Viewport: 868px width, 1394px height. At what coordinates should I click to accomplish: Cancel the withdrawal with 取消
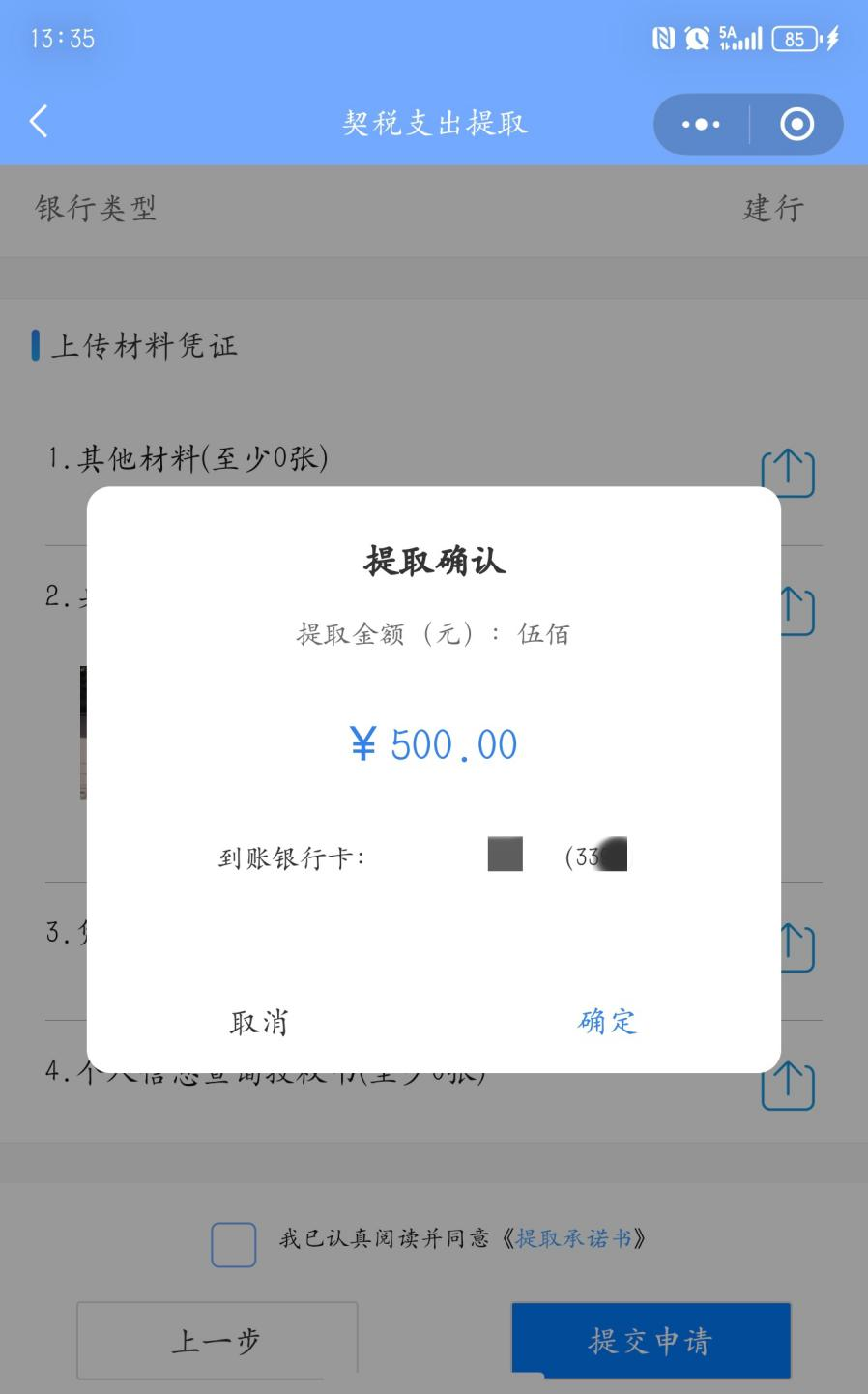(258, 1022)
